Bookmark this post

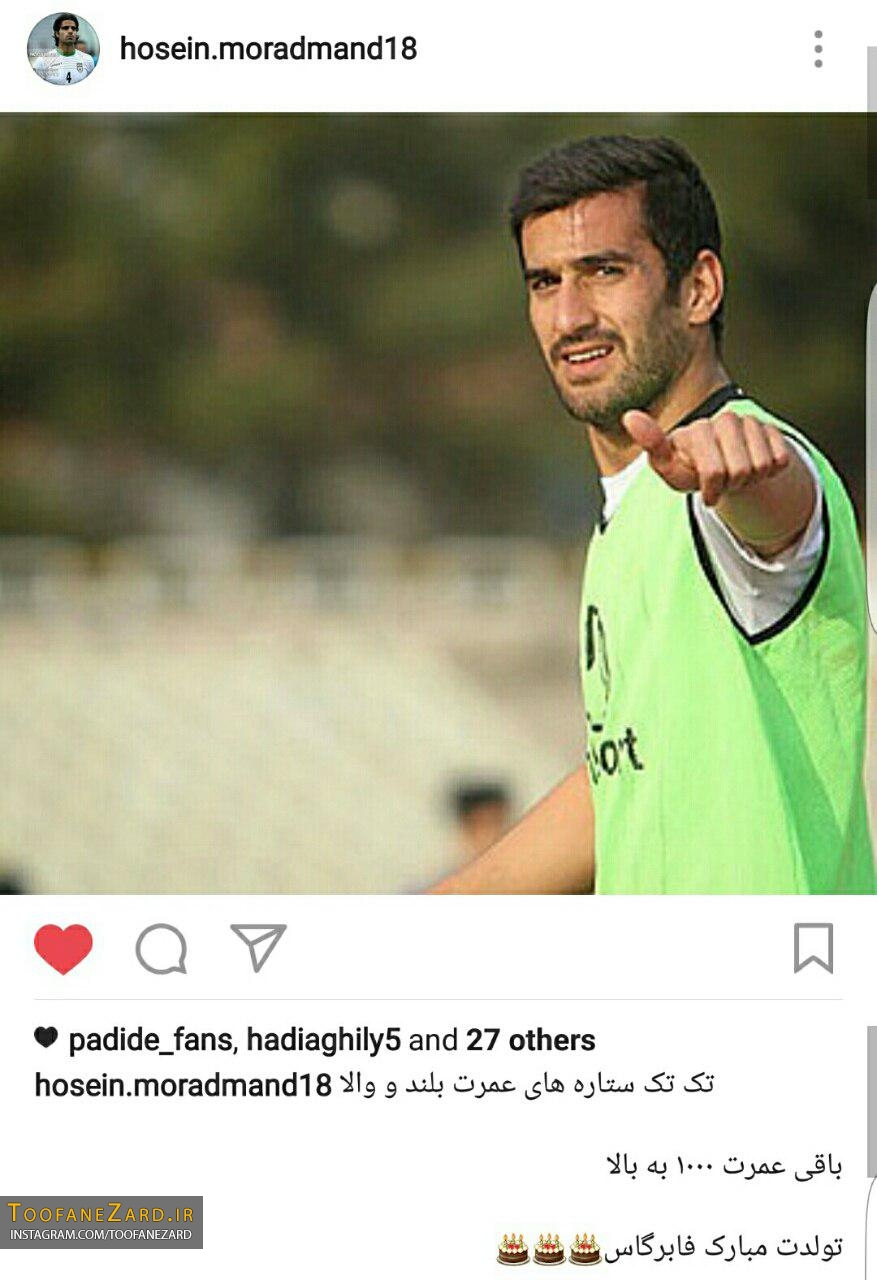tap(813, 948)
